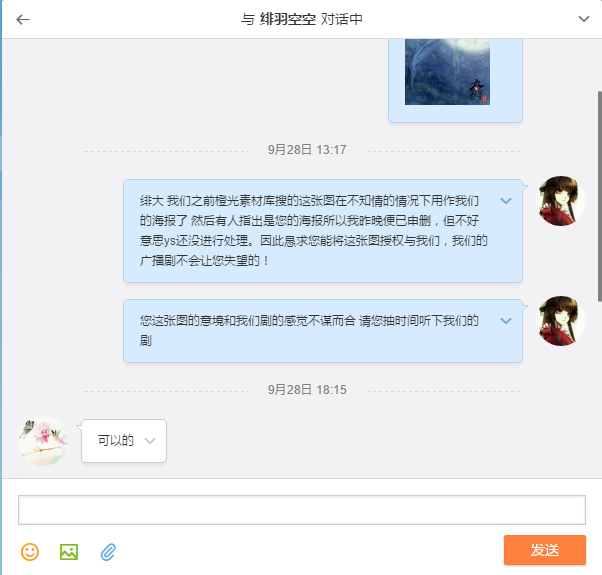Focus the message text input box

pos(301,510)
